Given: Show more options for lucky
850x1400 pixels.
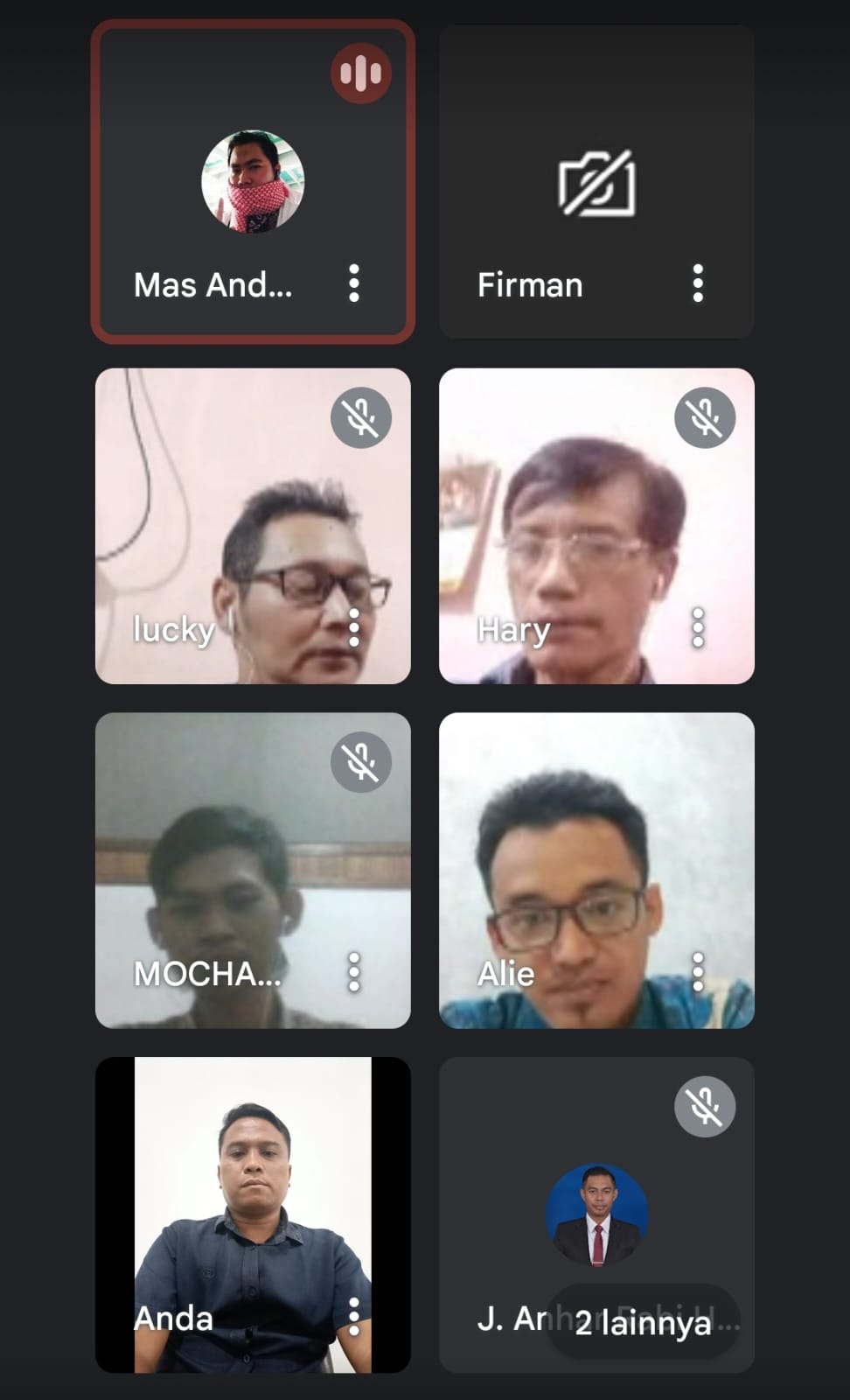Looking at the screenshot, I should pos(354,628).
